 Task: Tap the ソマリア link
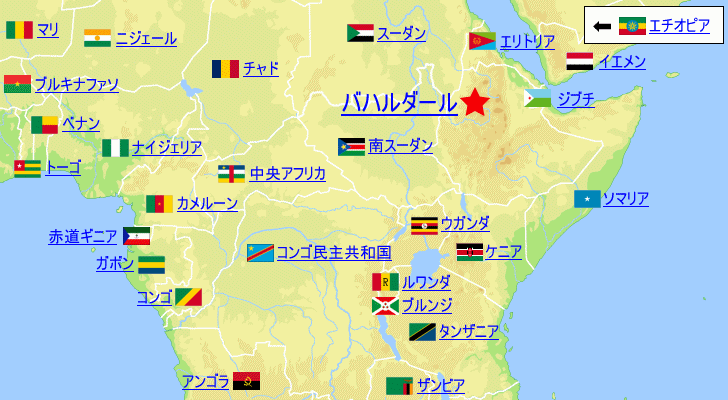[625, 198]
